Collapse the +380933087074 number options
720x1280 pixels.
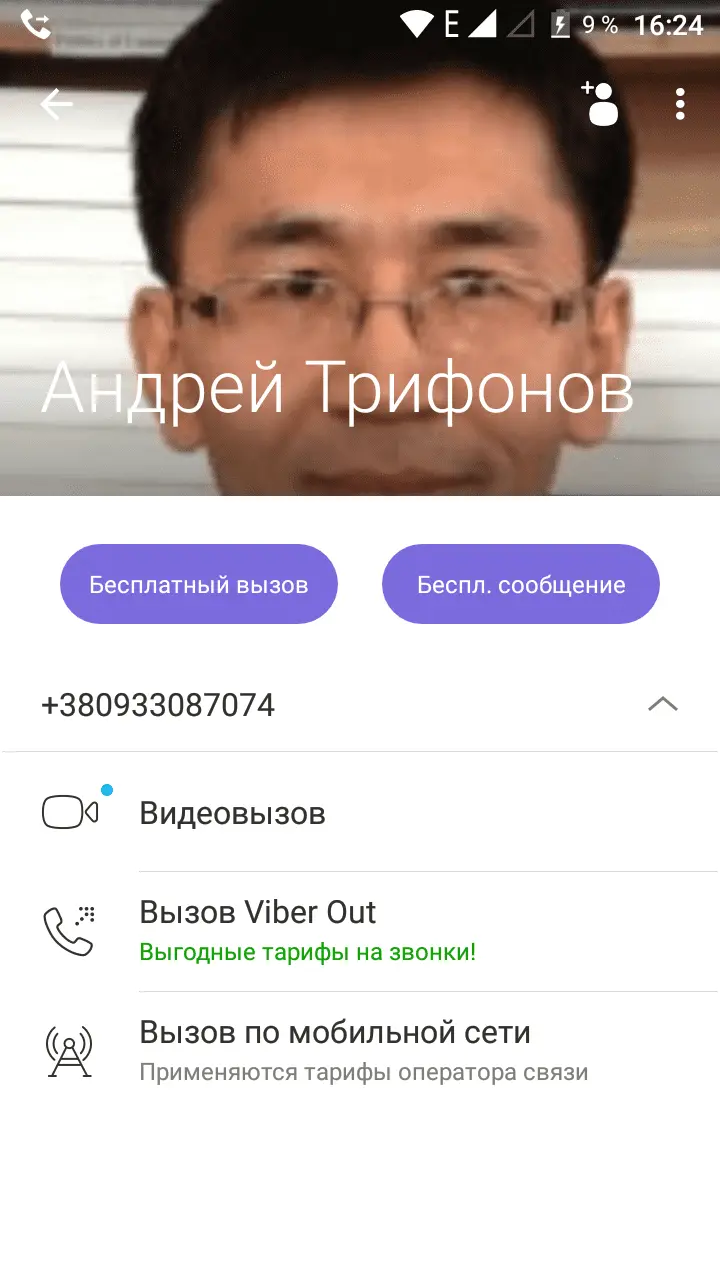pos(662,704)
